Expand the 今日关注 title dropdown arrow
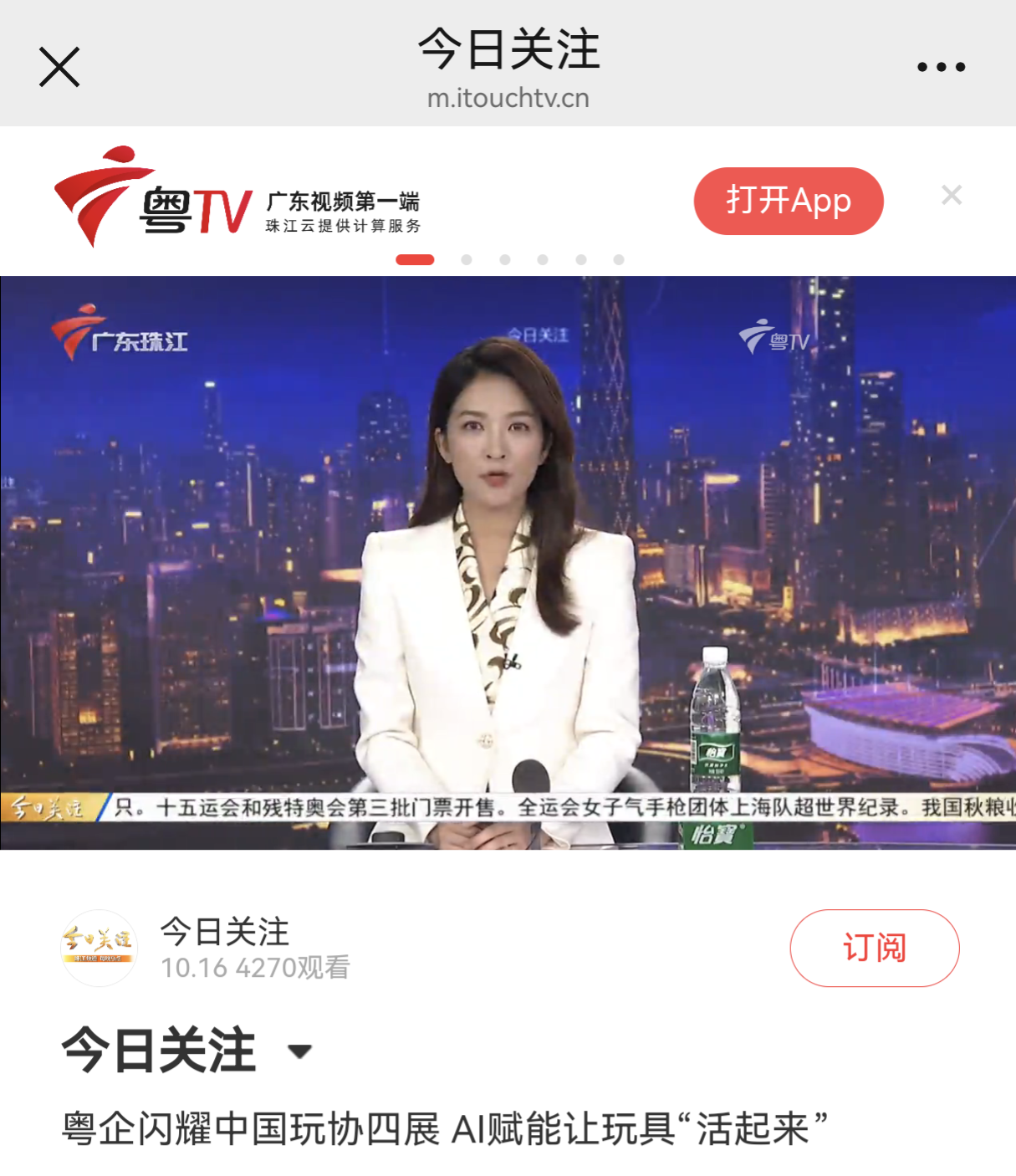This screenshot has height=1176, width=1016. (299, 1051)
